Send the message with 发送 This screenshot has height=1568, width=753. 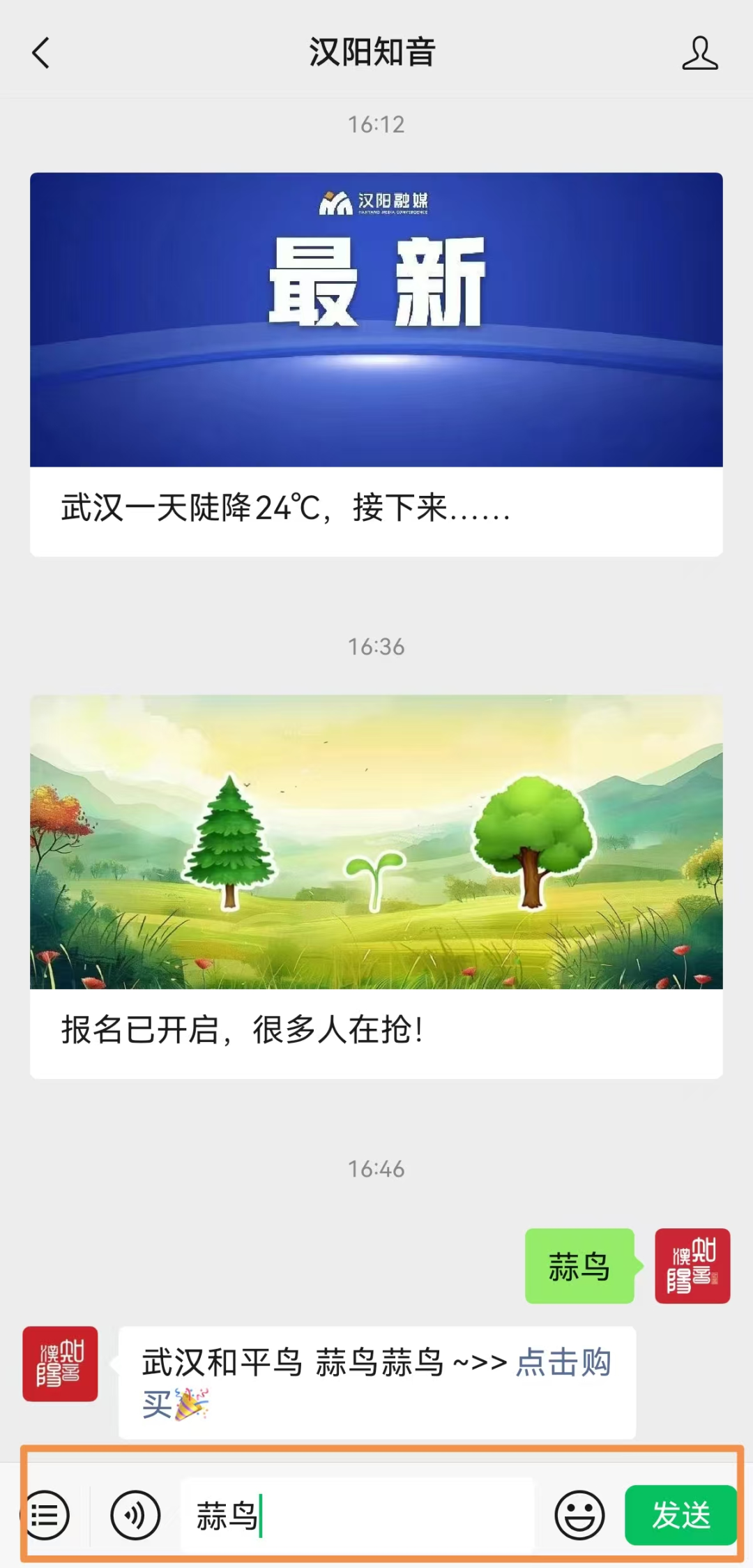pos(680,1516)
